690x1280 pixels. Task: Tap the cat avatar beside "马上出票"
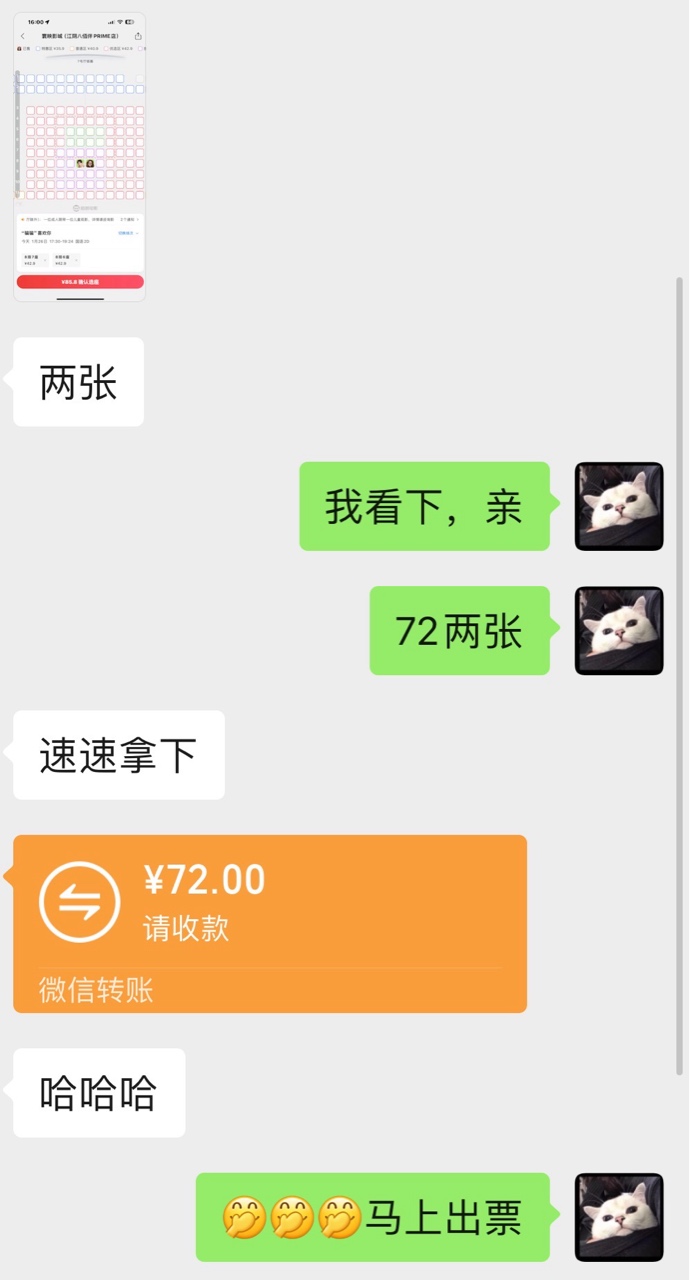point(619,1216)
